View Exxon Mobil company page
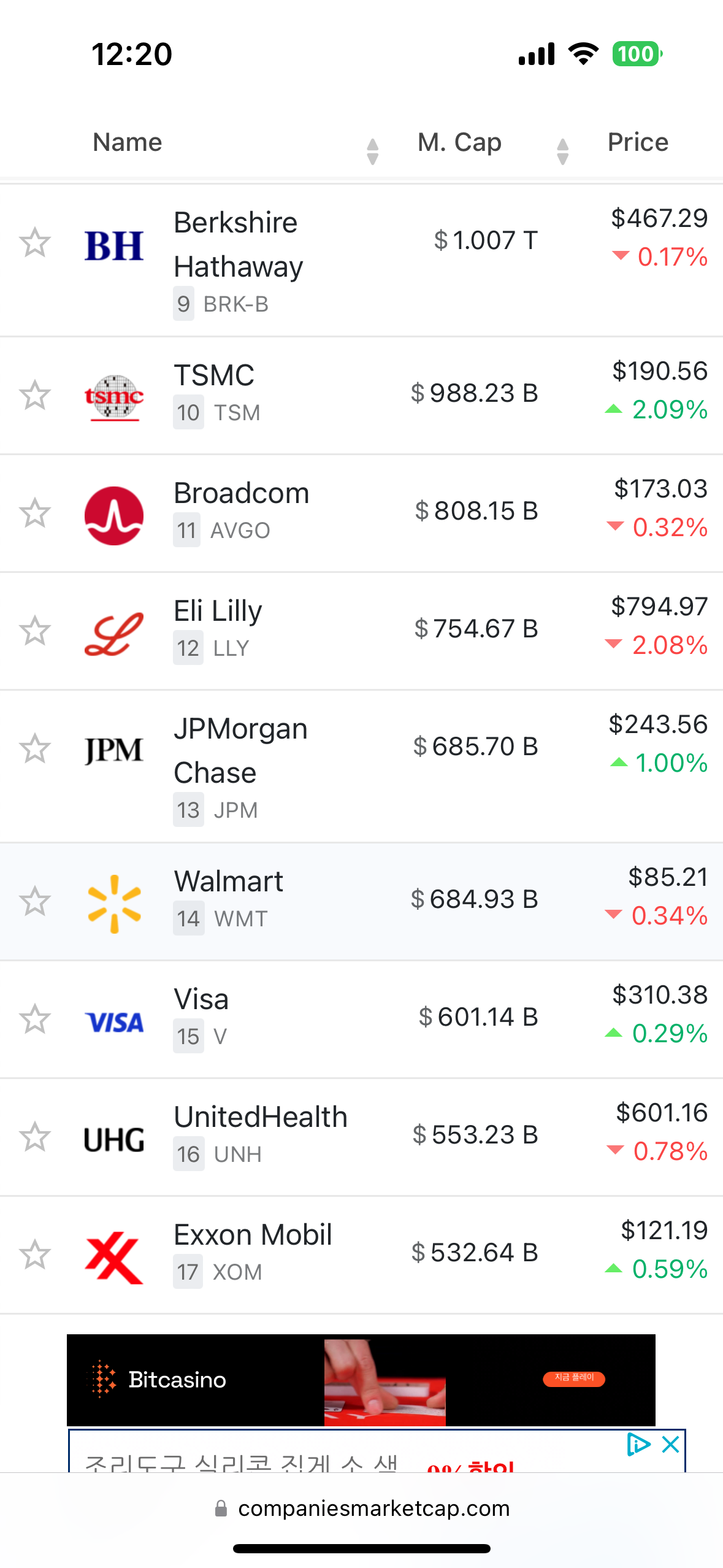Image resolution: width=723 pixels, height=1568 pixels. coord(253,1235)
